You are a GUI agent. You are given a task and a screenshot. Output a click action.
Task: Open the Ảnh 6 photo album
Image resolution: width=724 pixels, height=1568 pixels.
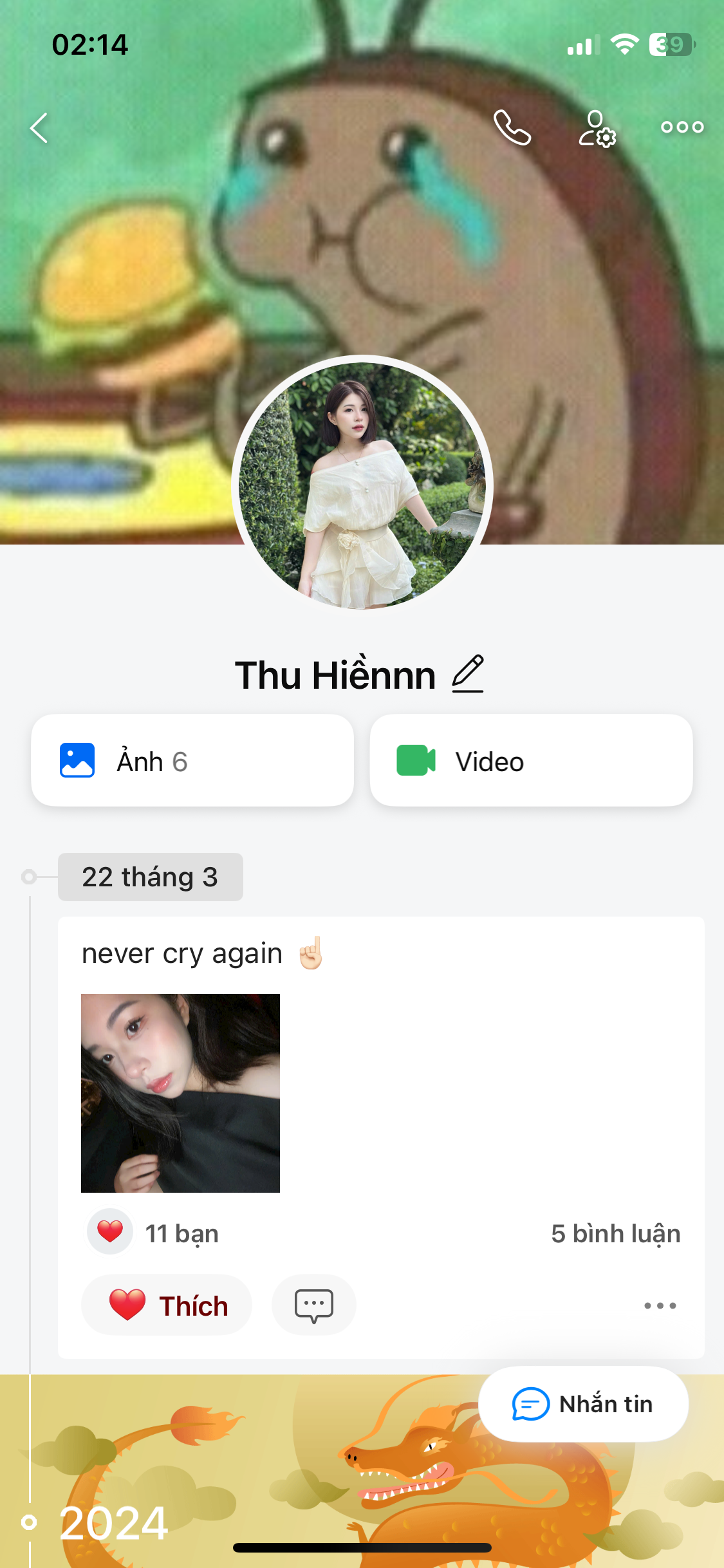click(192, 761)
